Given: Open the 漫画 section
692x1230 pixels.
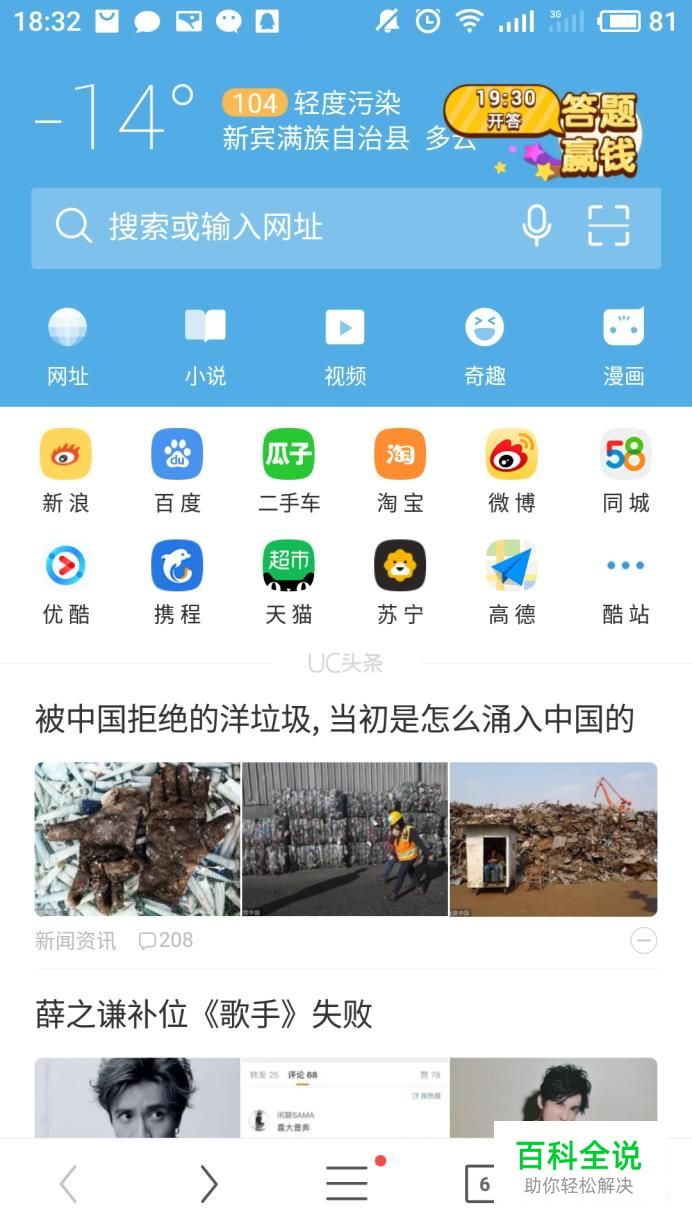Looking at the screenshot, I should tap(623, 346).
